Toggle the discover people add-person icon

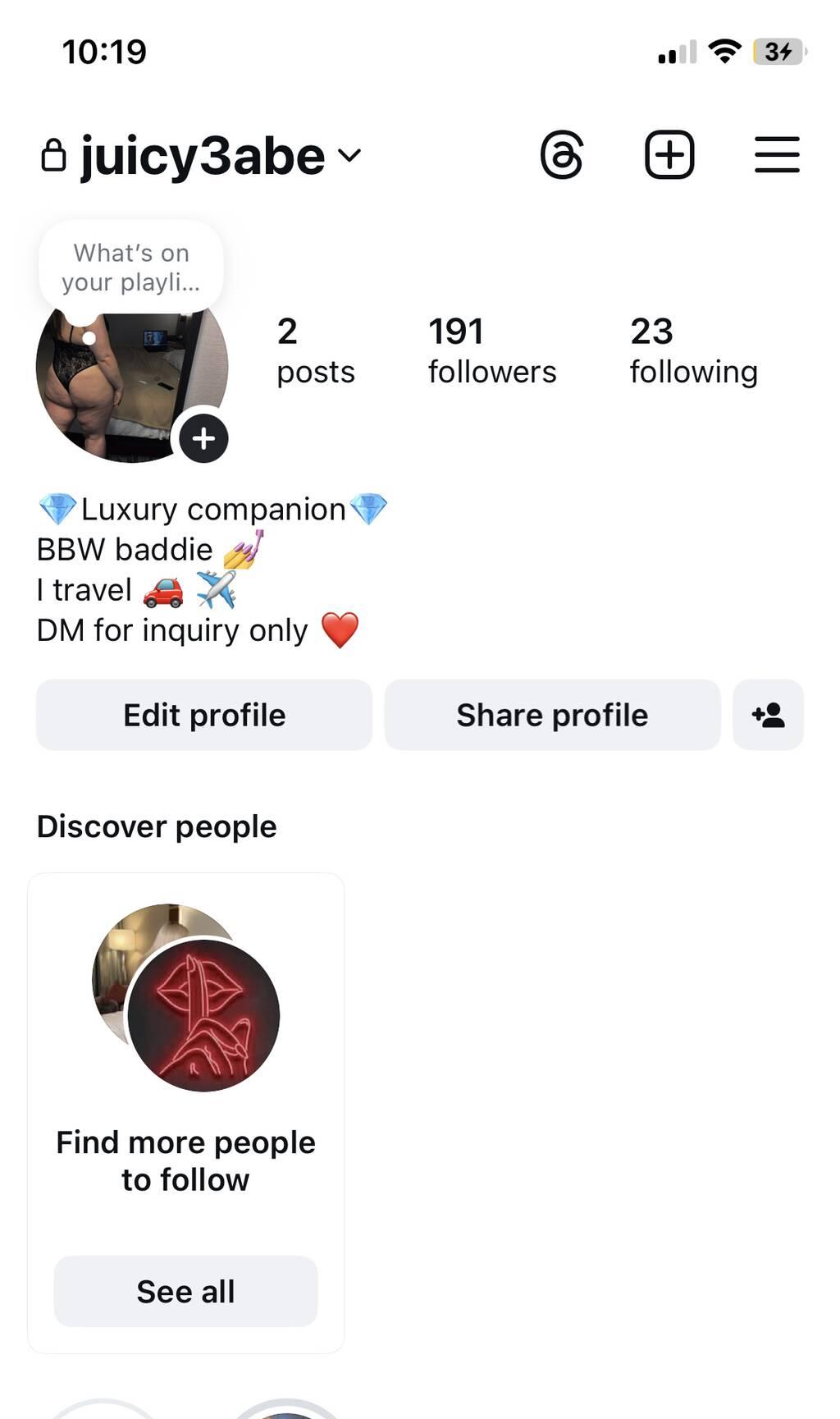click(x=768, y=715)
